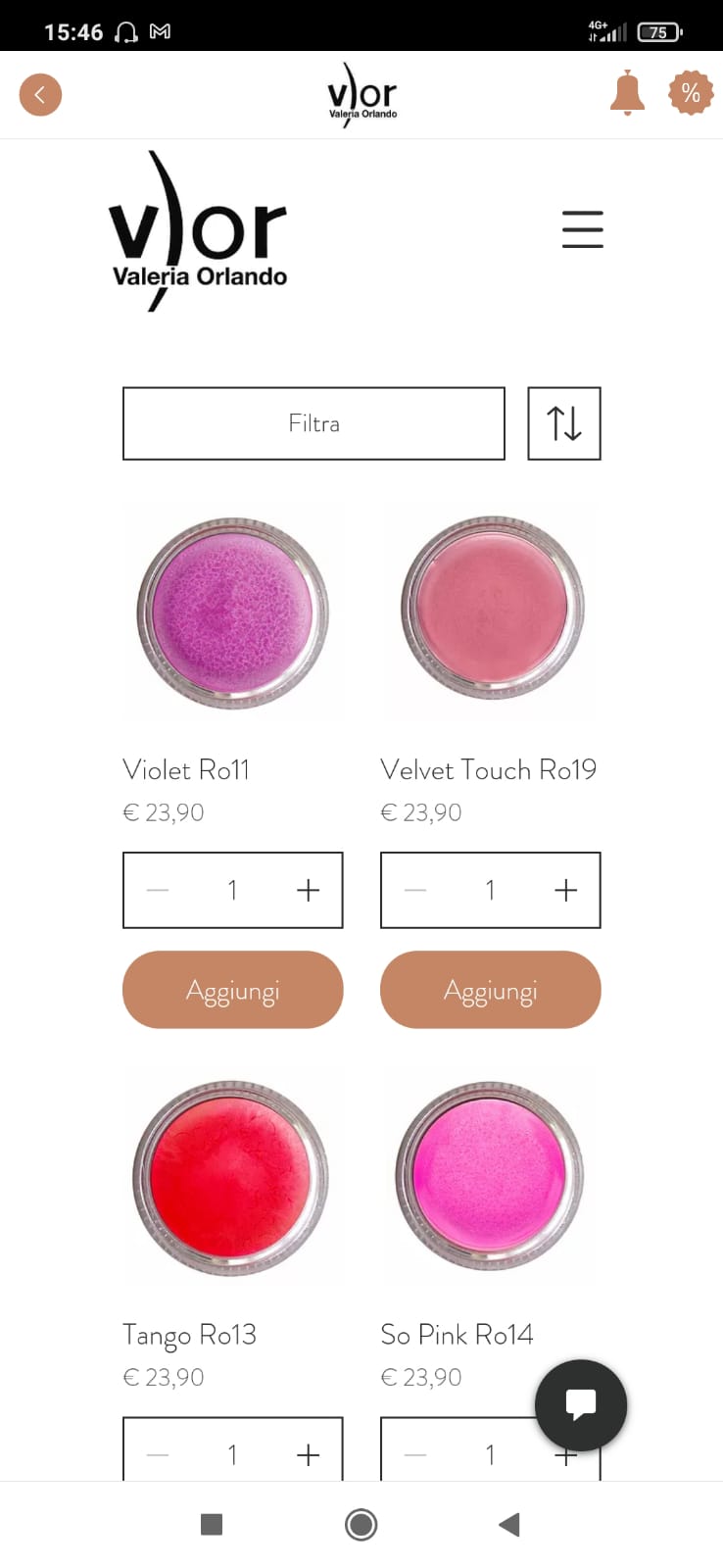Decrease quantity for Velvet Touch Ro19
Image resolution: width=723 pixels, height=1568 pixels.
[415, 890]
